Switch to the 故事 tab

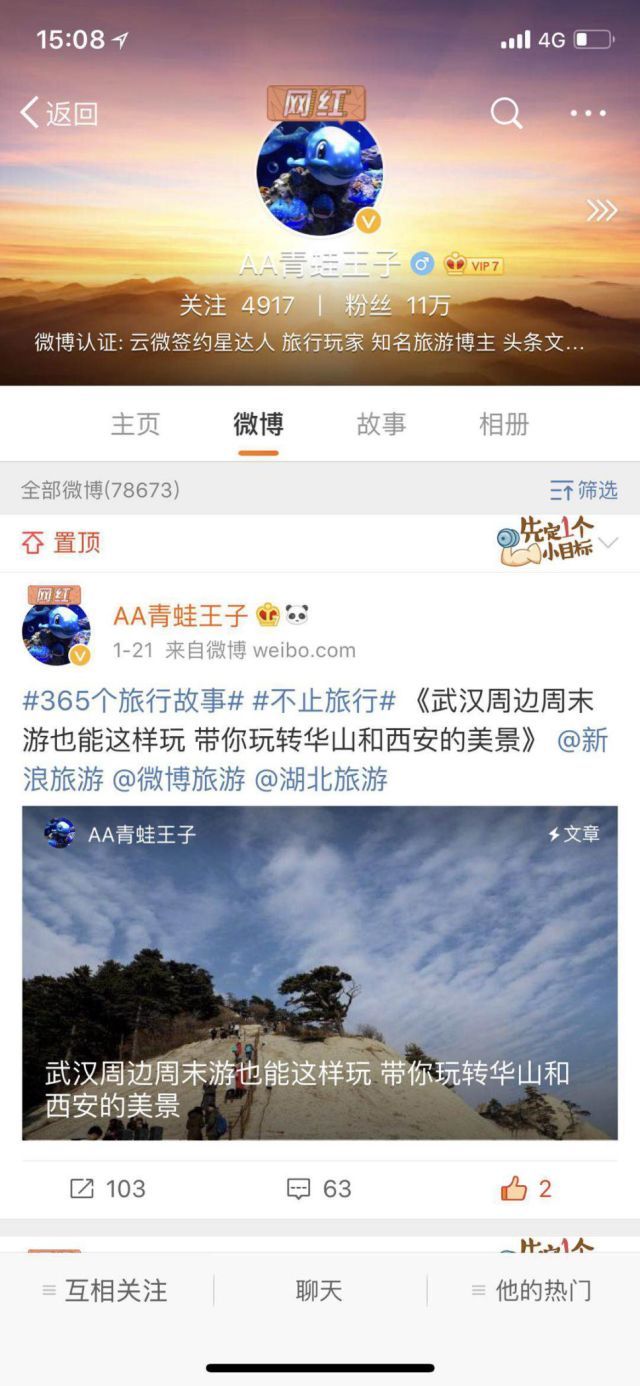(381, 424)
